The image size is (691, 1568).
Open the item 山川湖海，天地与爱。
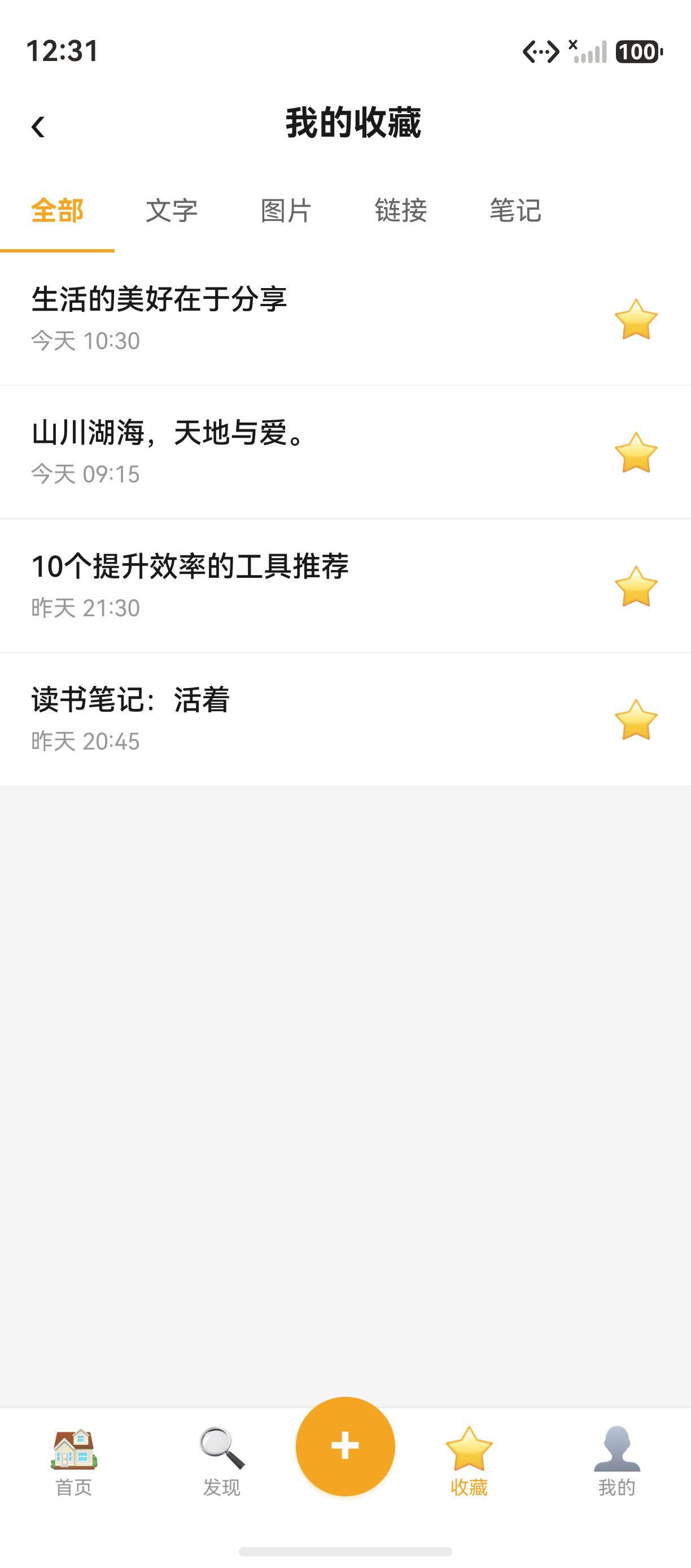pos(345,452)
